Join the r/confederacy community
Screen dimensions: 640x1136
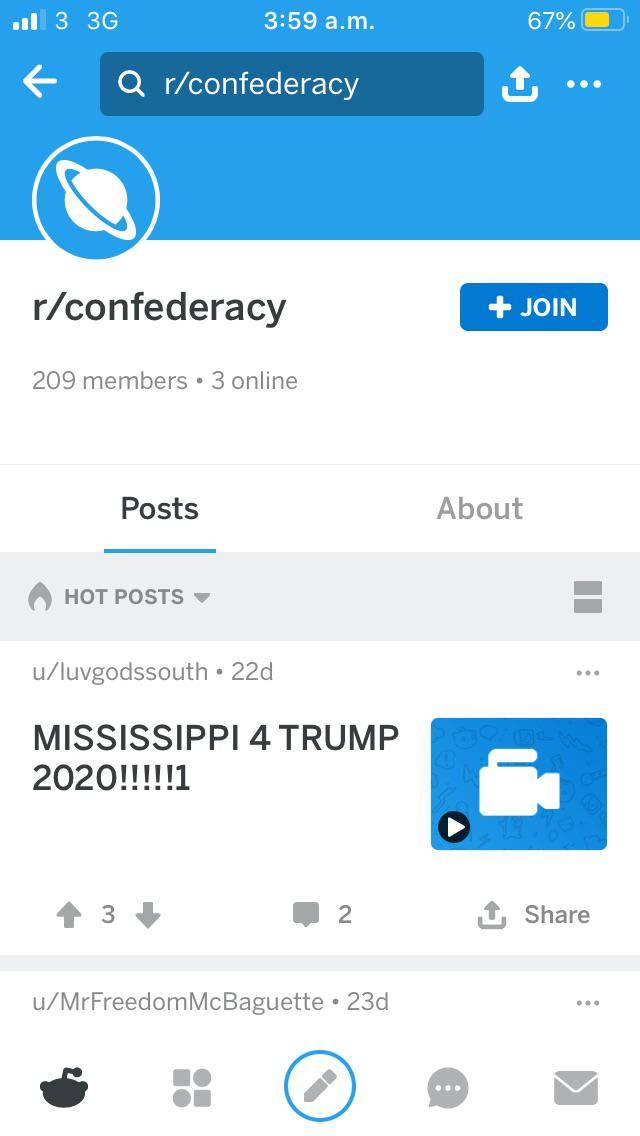click(x=533, y=307)
